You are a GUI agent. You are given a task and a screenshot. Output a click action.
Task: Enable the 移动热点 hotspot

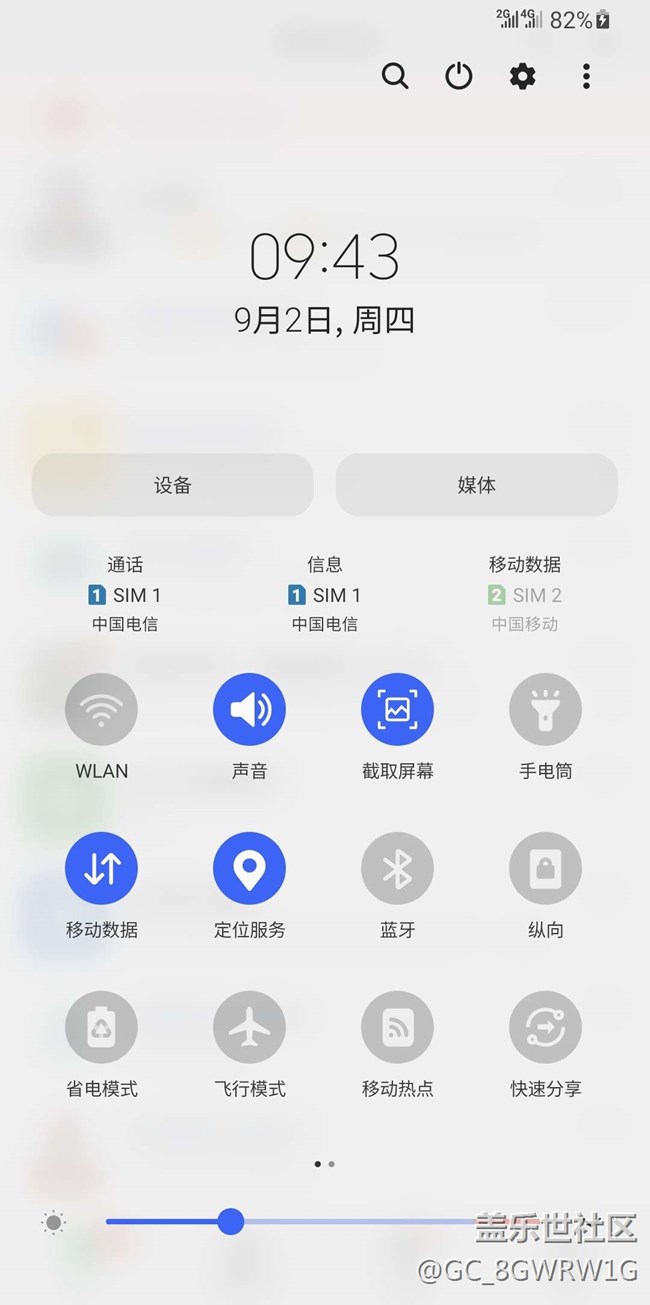(397, 1027)
